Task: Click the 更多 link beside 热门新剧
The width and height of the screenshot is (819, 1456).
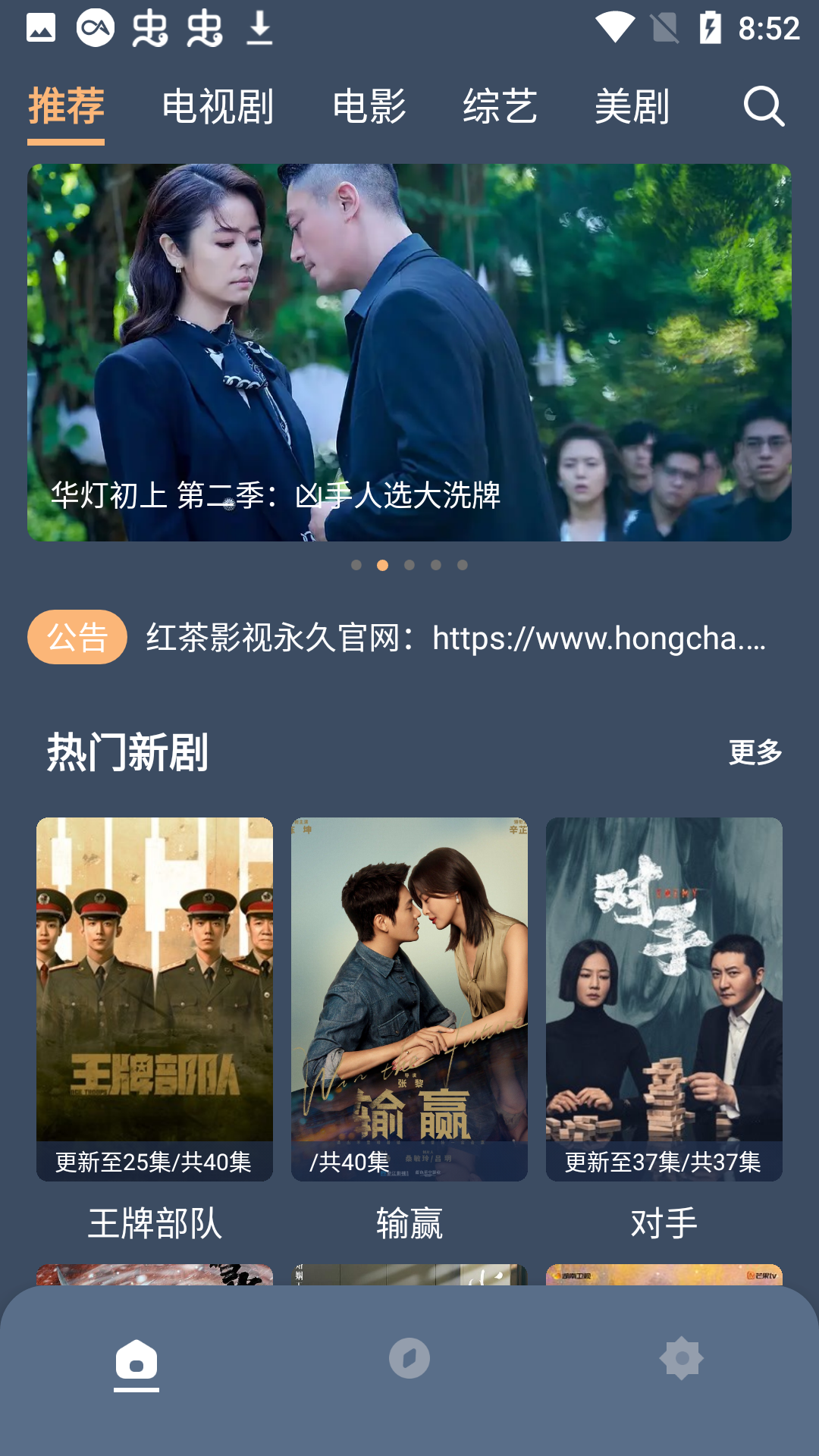Action: tap(755, 753)
